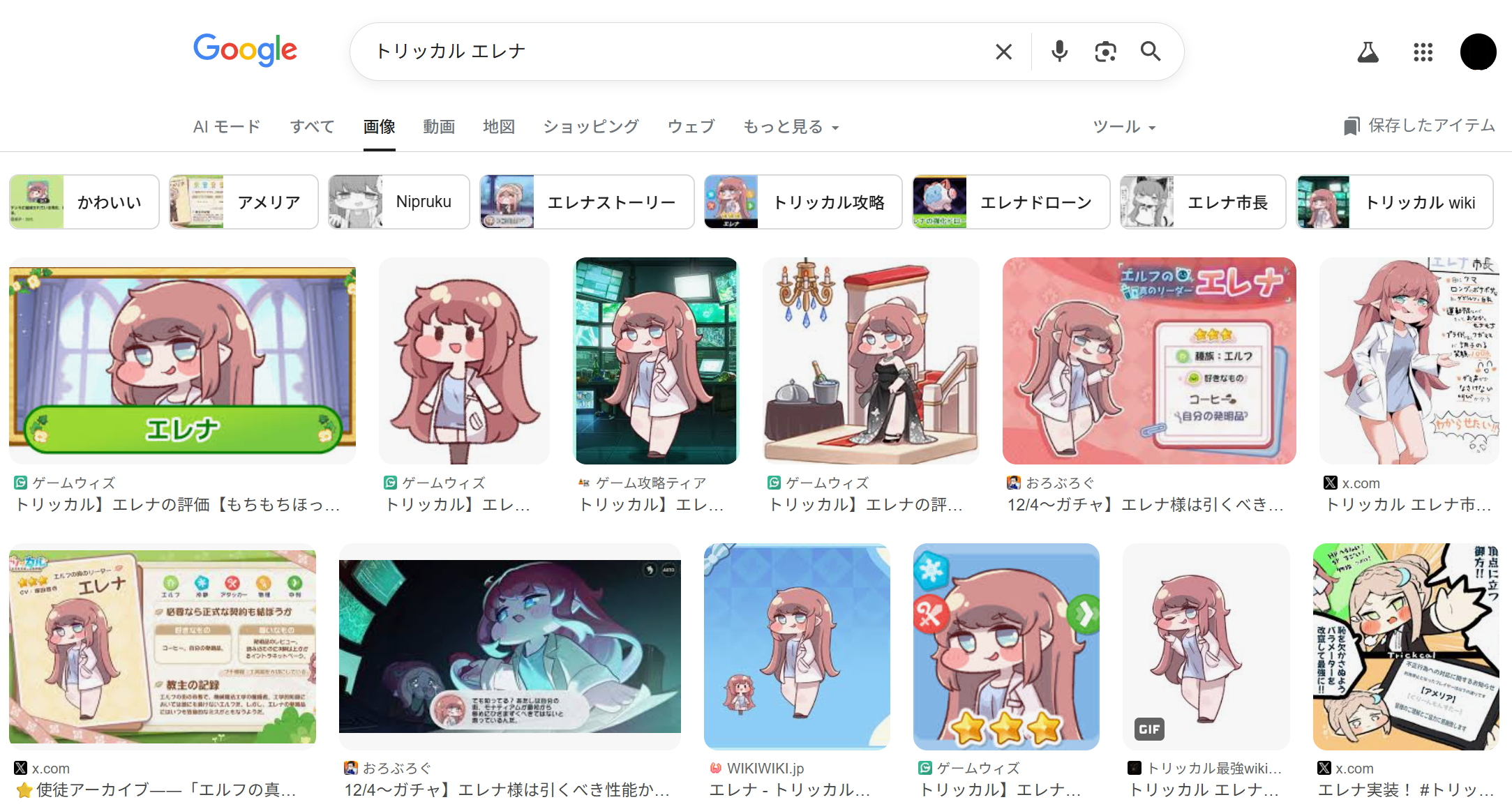Open the Google apps grid
Screen dimensions: 1512x809
1423,52
